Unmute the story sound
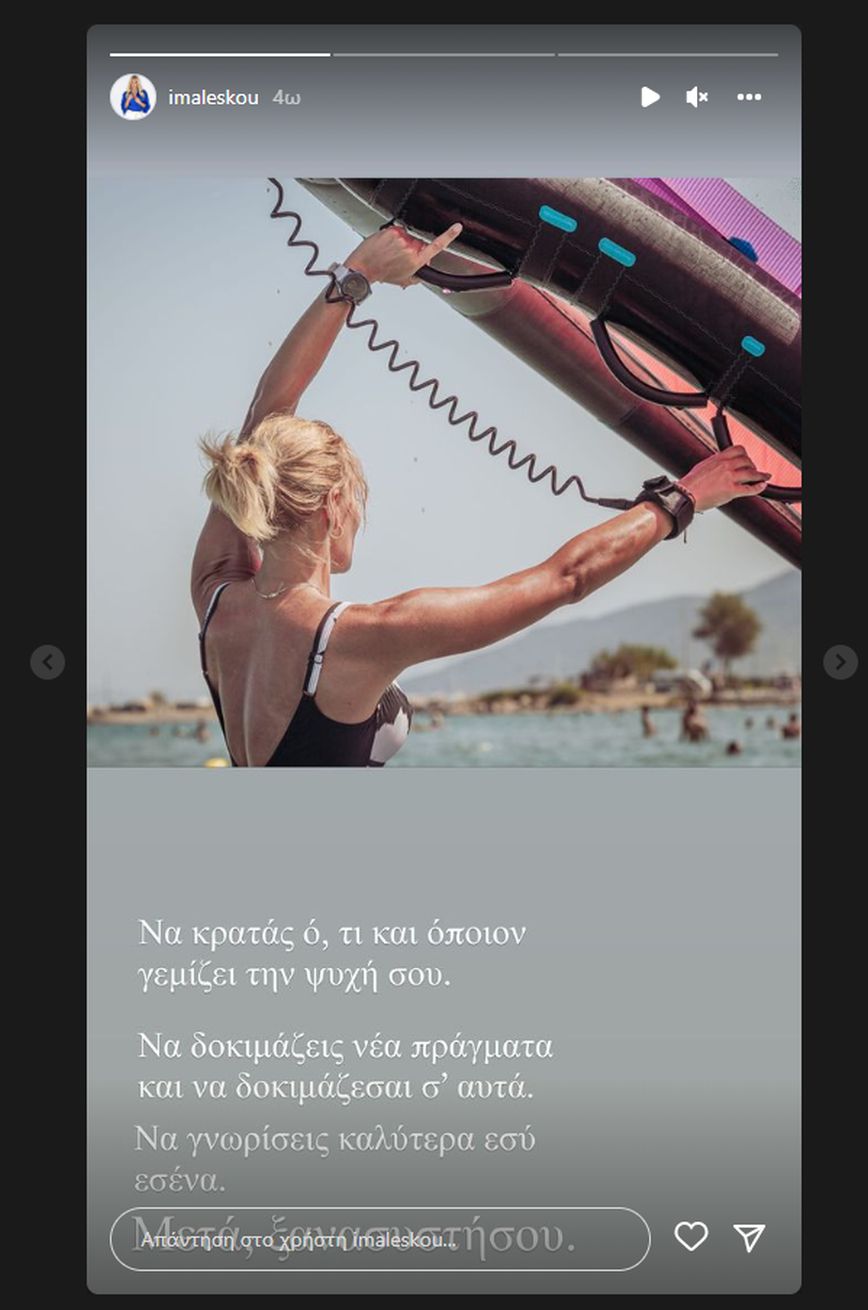This screenshot has height=1310, width=868. pos(697,97)
